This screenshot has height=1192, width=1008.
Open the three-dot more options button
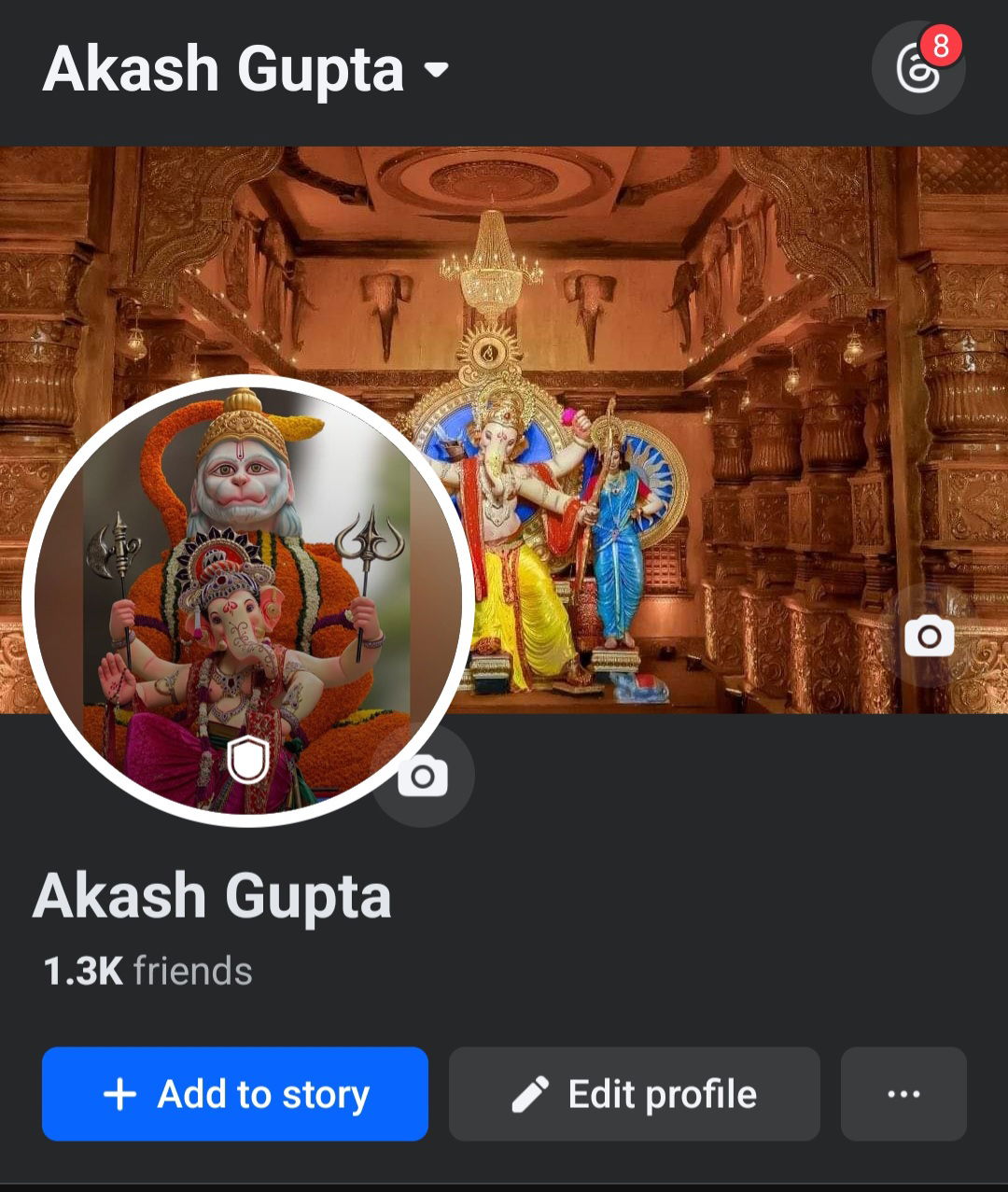[903, 1094]
